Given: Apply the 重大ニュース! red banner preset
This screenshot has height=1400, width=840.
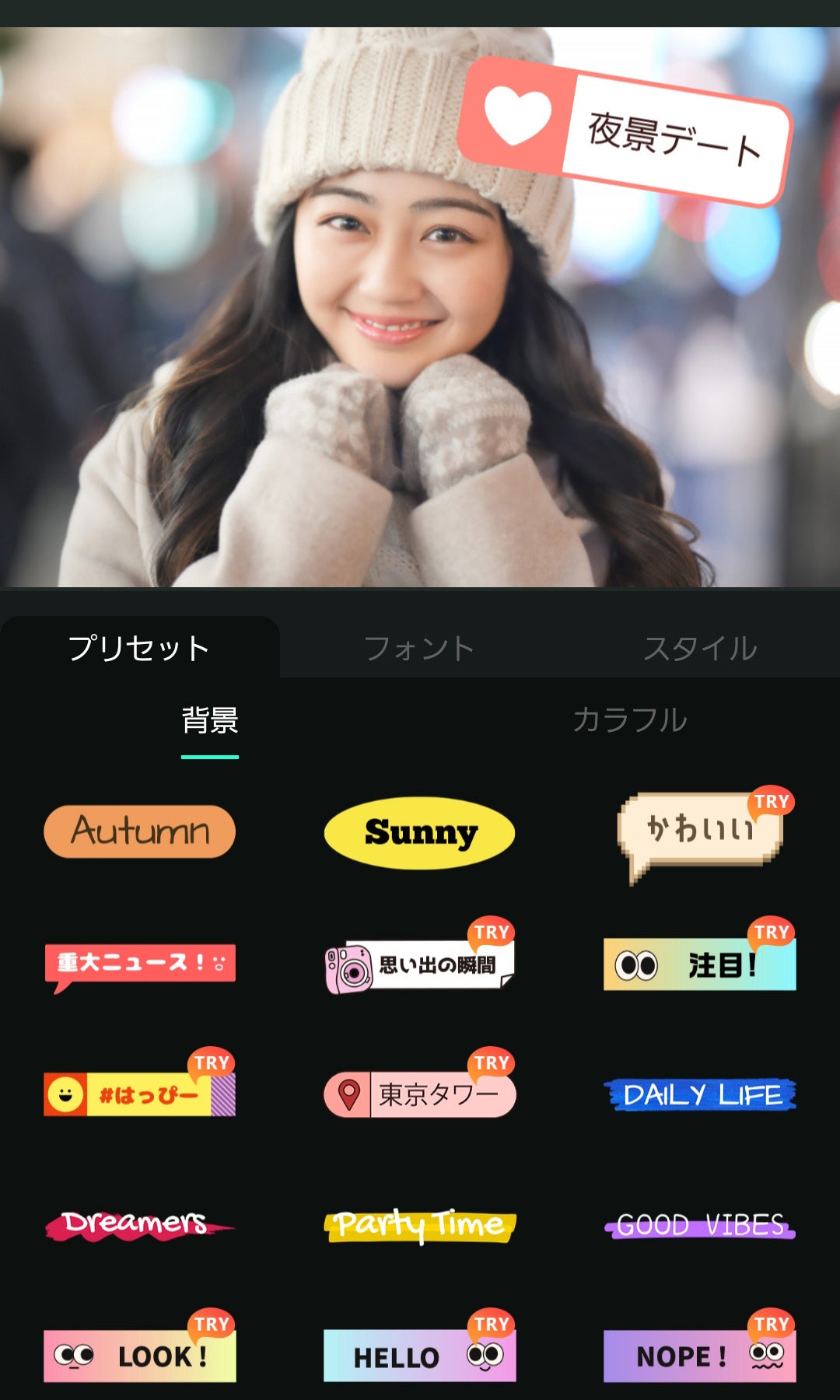Looking at the screenshot, I should [x=140, y=964].
